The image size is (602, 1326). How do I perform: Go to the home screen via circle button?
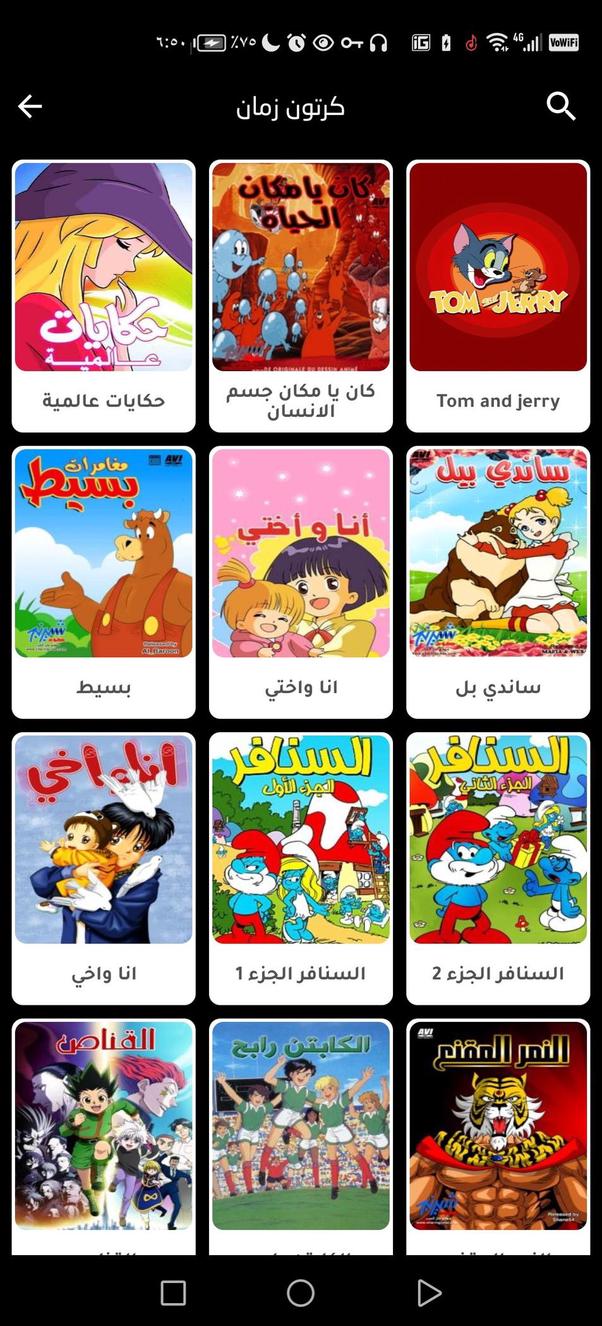(301, 1293)
